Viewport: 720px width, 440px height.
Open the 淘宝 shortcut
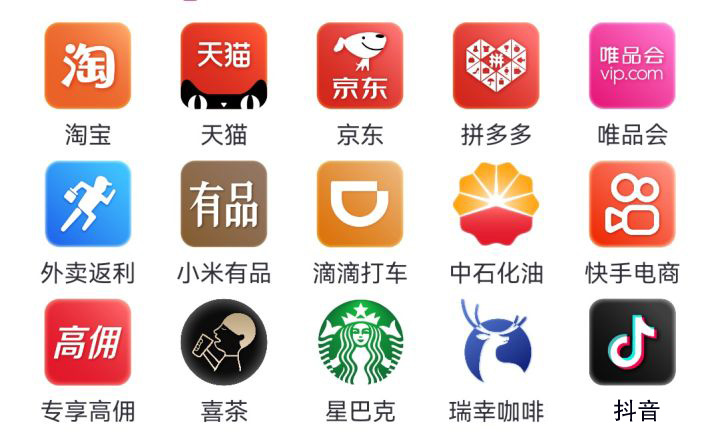click(88, 66)
